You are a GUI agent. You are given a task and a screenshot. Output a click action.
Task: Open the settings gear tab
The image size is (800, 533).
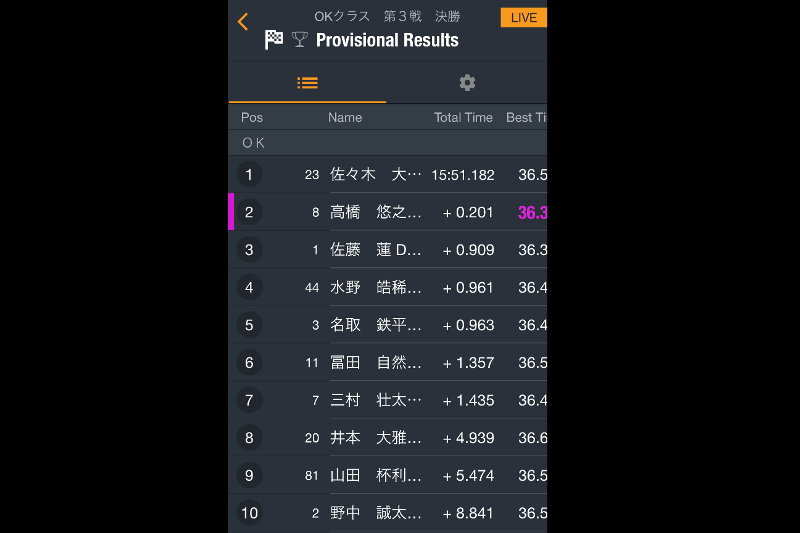467,83
